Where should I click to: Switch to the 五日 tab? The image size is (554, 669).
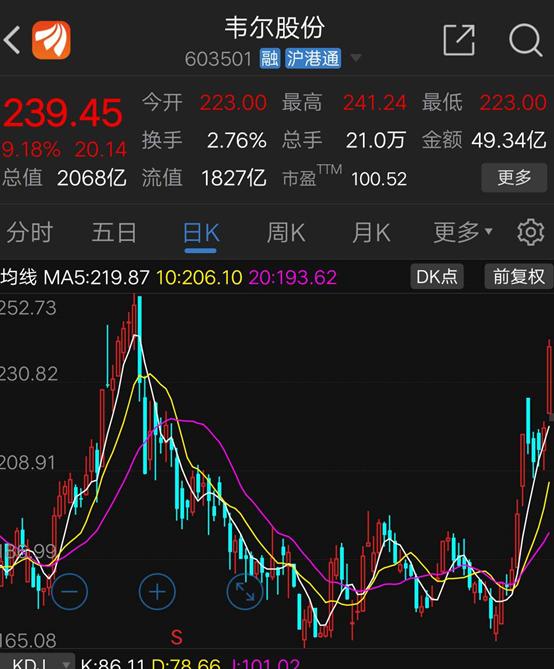(114, 233)
